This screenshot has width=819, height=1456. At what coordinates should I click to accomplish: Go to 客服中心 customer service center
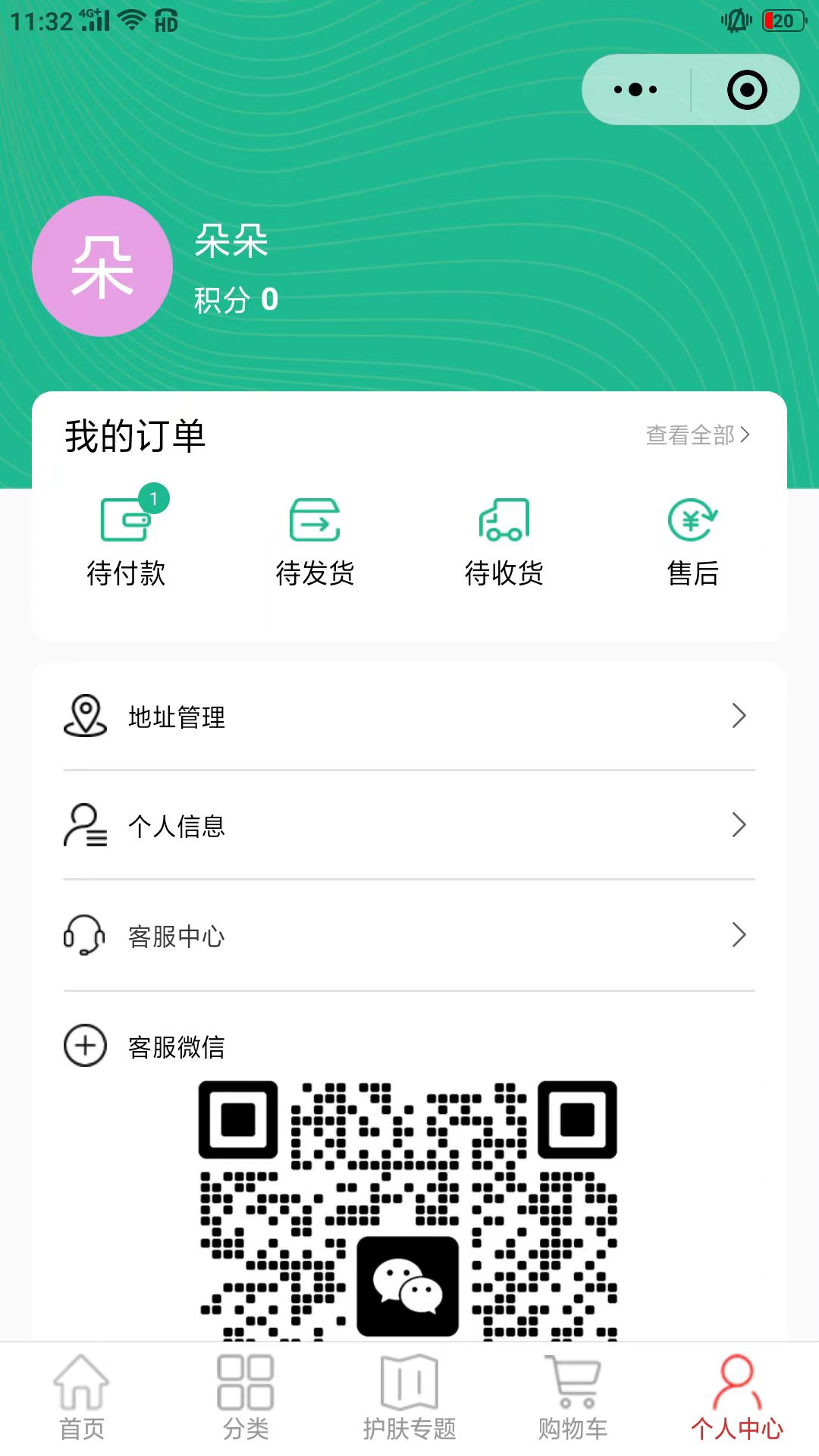409,935
